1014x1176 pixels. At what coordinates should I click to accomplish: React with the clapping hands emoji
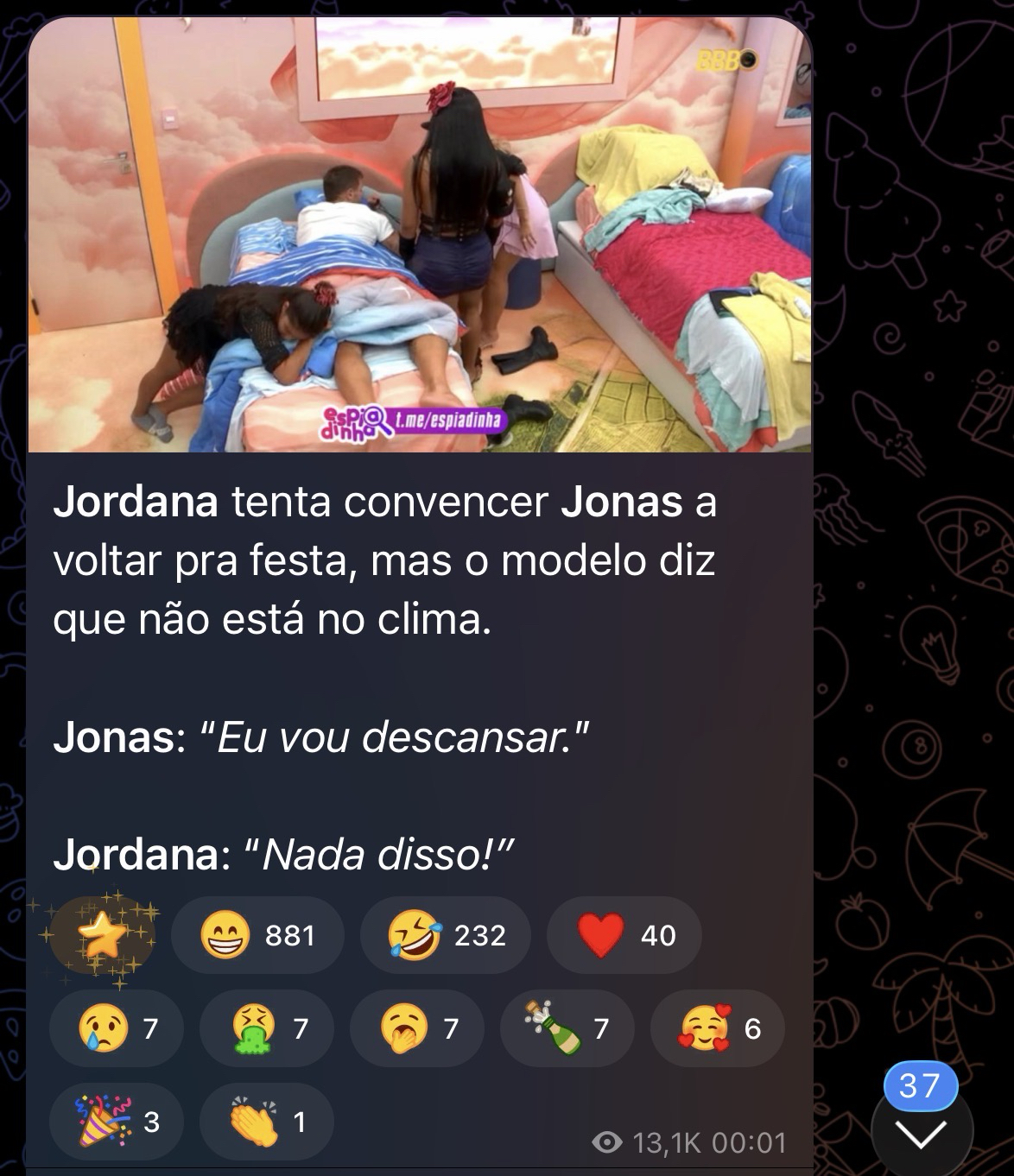267,1122
